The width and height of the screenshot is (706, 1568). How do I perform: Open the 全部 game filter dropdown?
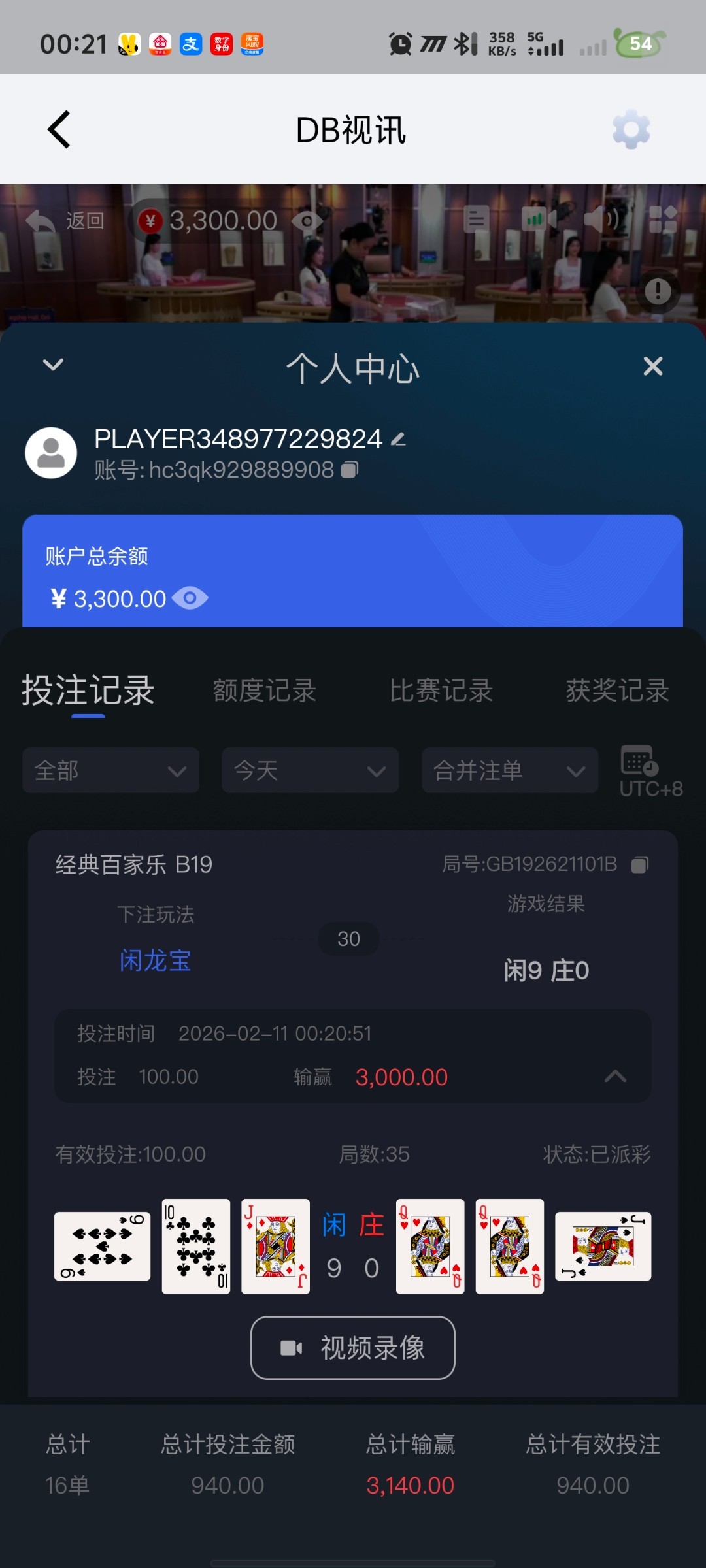(110, 771)
